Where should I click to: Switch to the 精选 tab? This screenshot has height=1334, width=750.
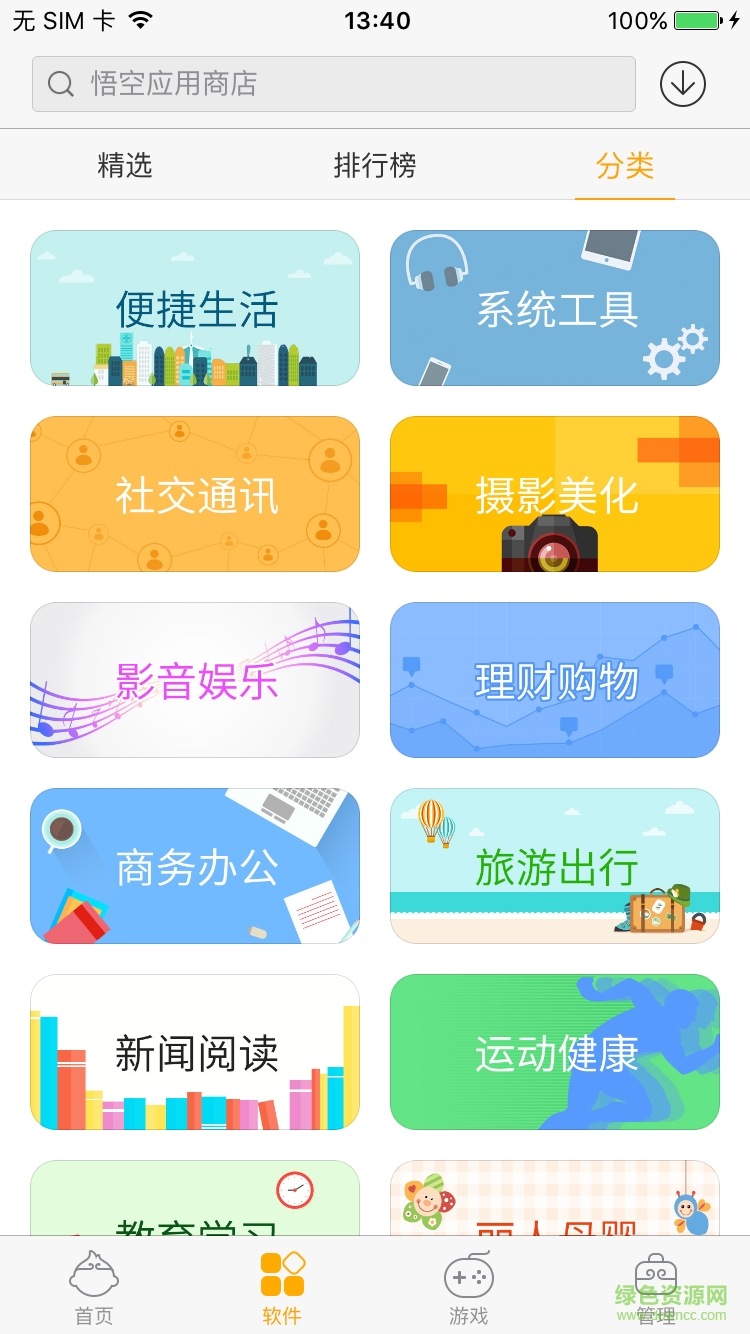[x=124, y=166]
